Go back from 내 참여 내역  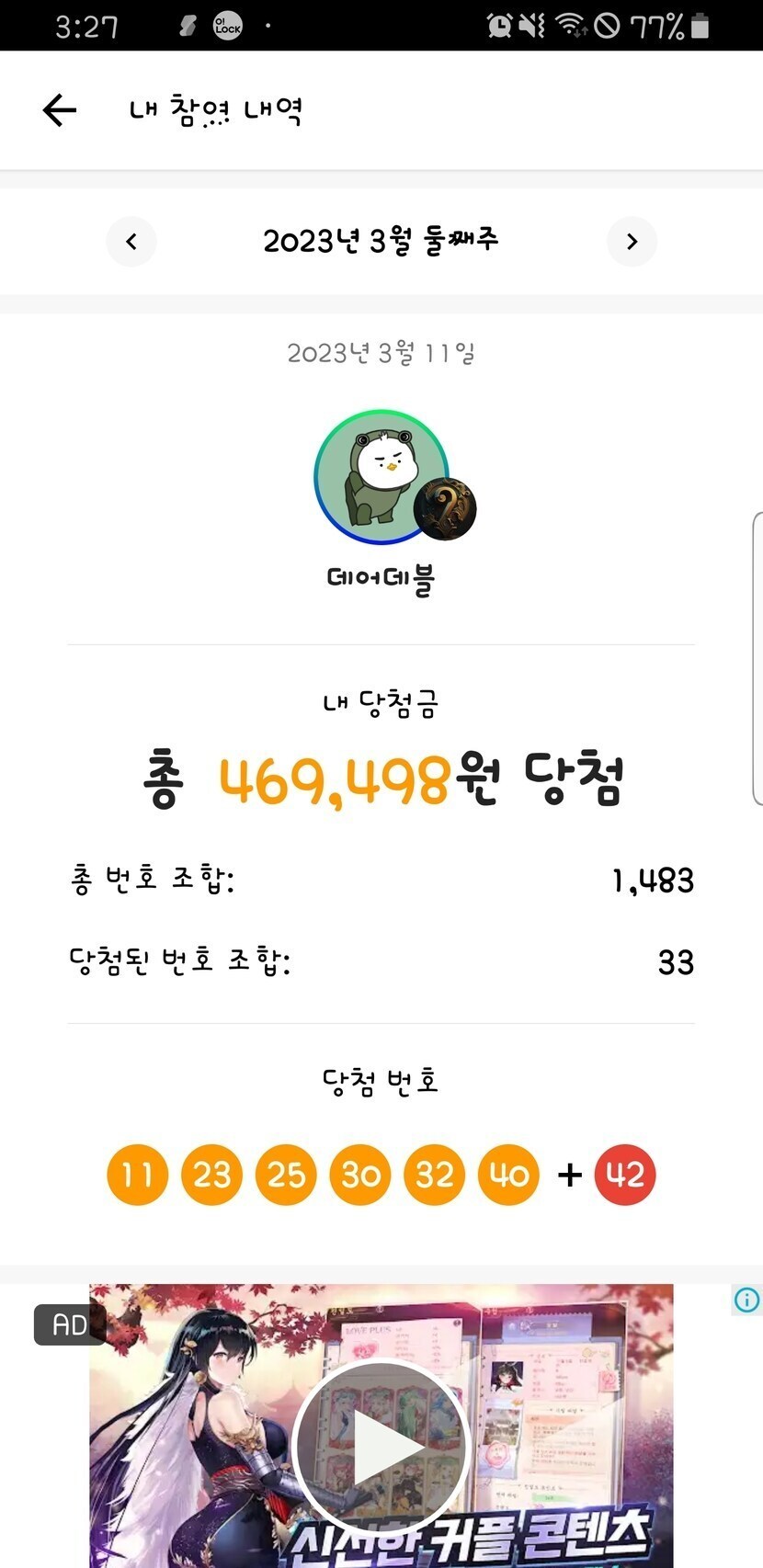click(60, 110)
